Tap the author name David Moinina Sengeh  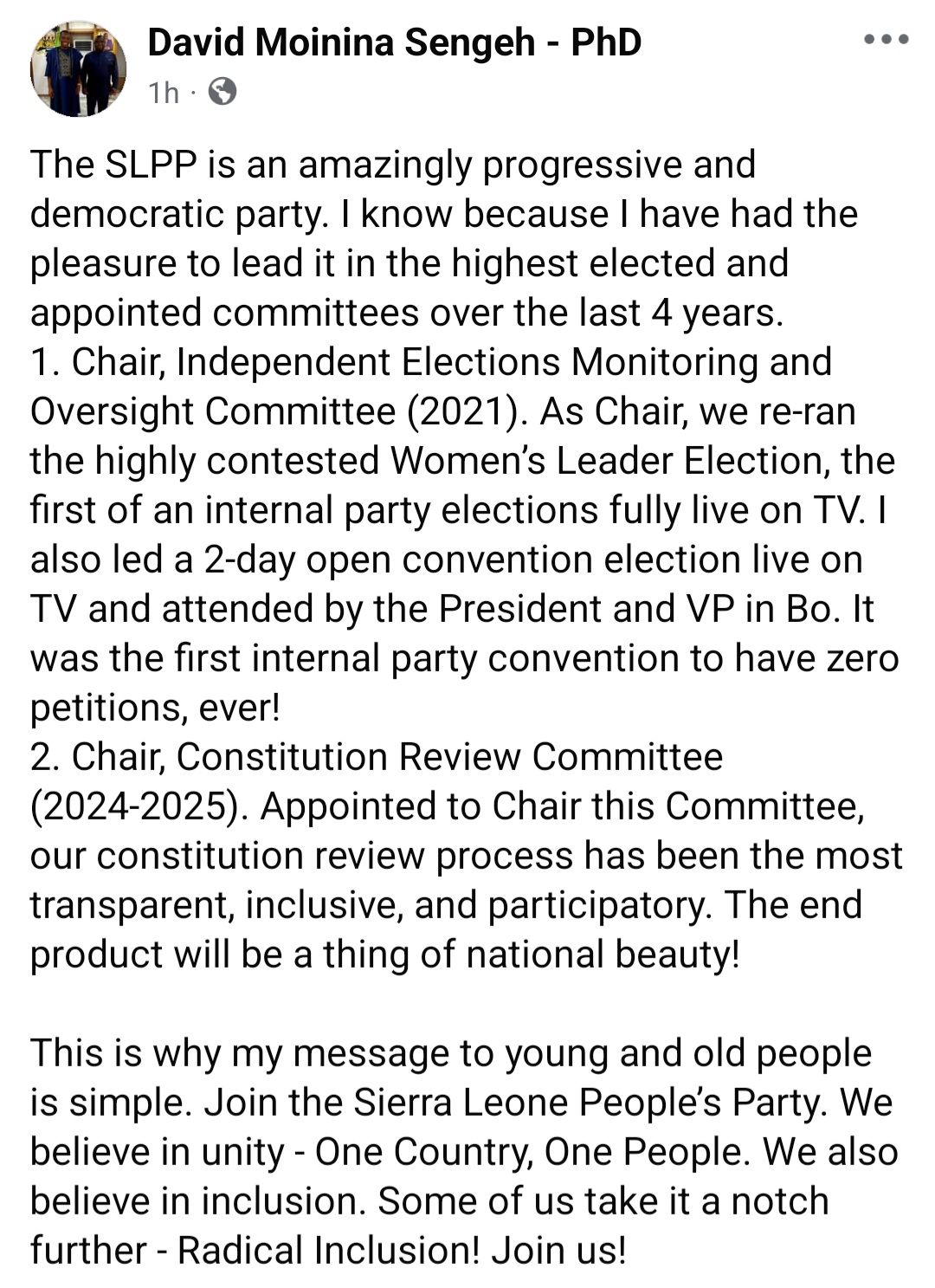click(x=394, y=42)
